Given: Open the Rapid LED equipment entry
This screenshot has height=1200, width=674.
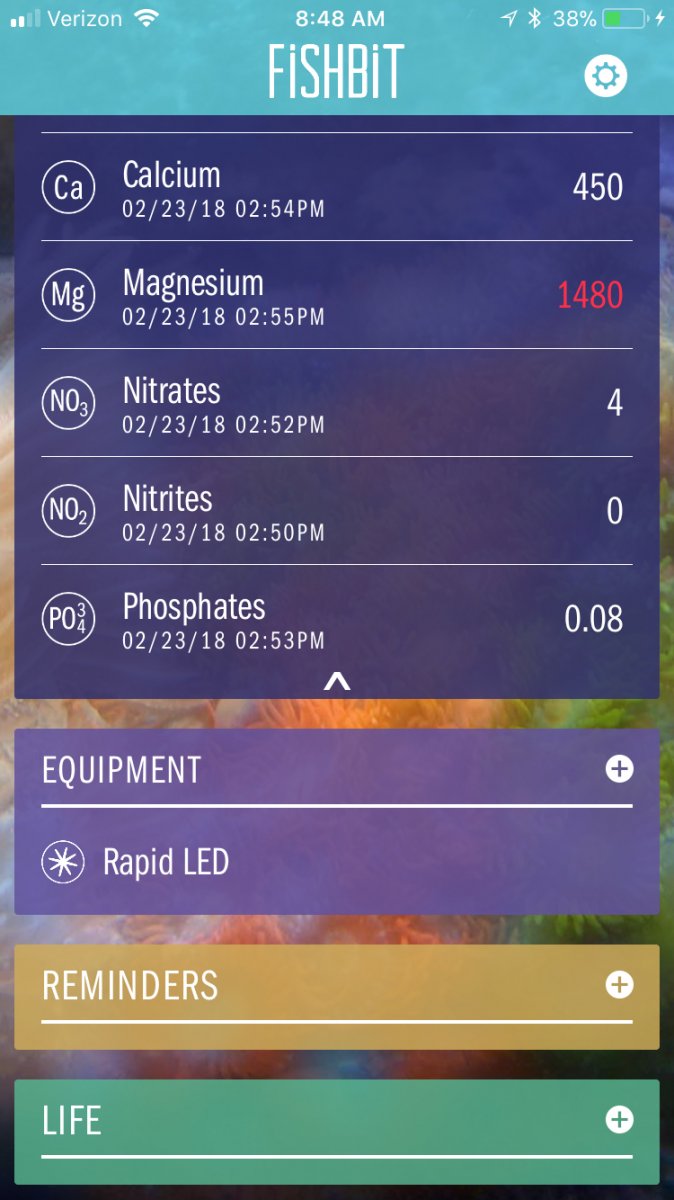Looking at the screenshot, I should coord(337,862).
